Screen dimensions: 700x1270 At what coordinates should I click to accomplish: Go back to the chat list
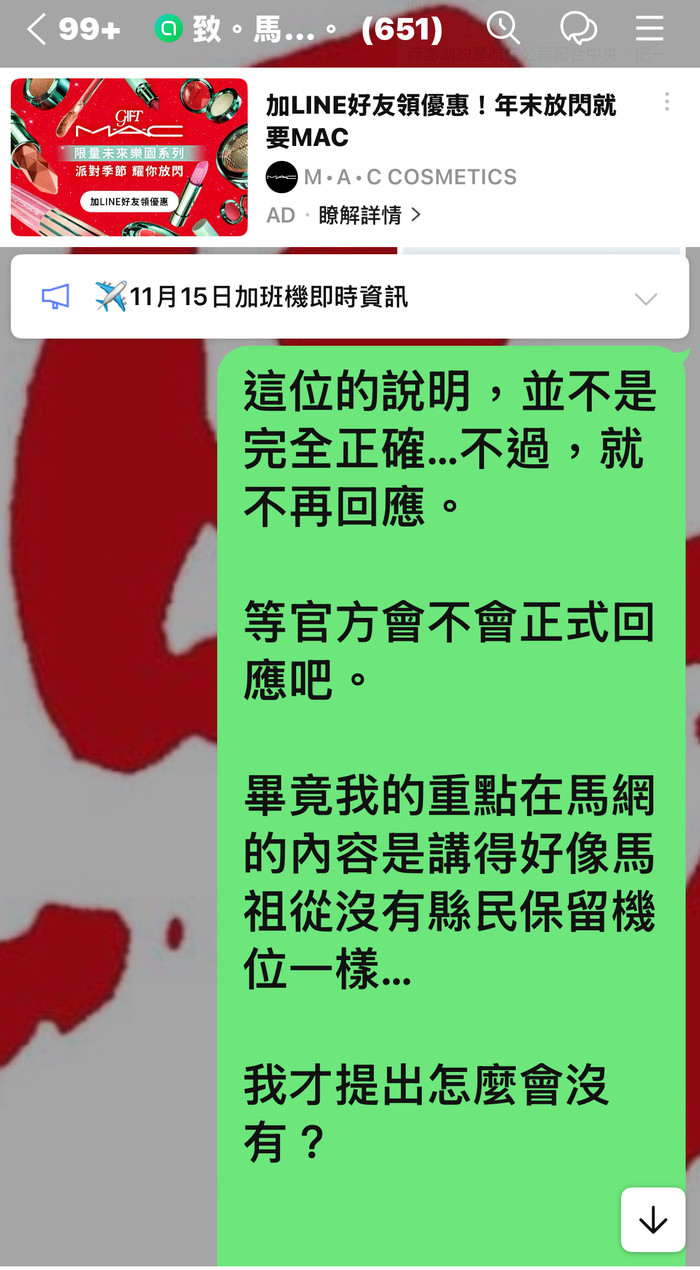click(37, 29)
